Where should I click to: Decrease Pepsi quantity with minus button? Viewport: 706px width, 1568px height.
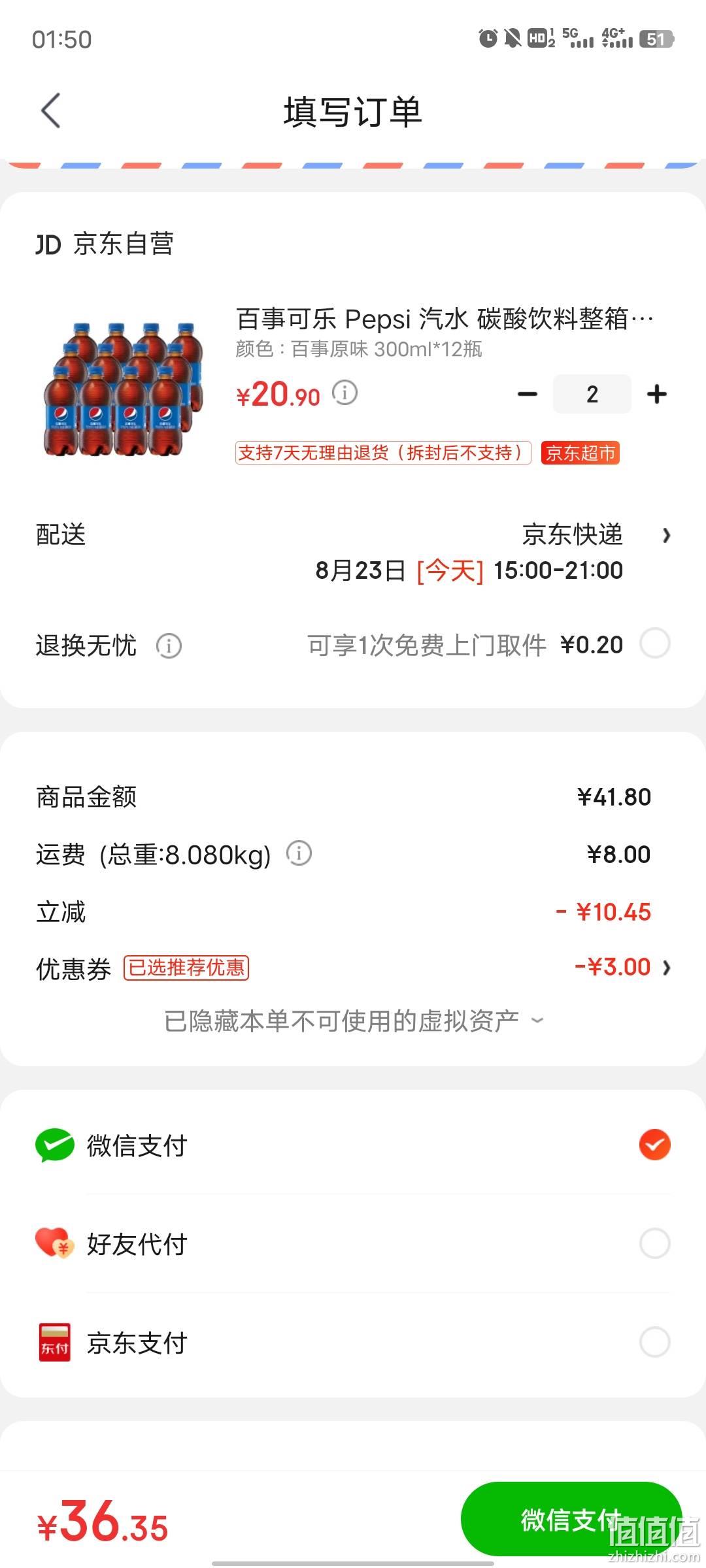click(527, 394)
